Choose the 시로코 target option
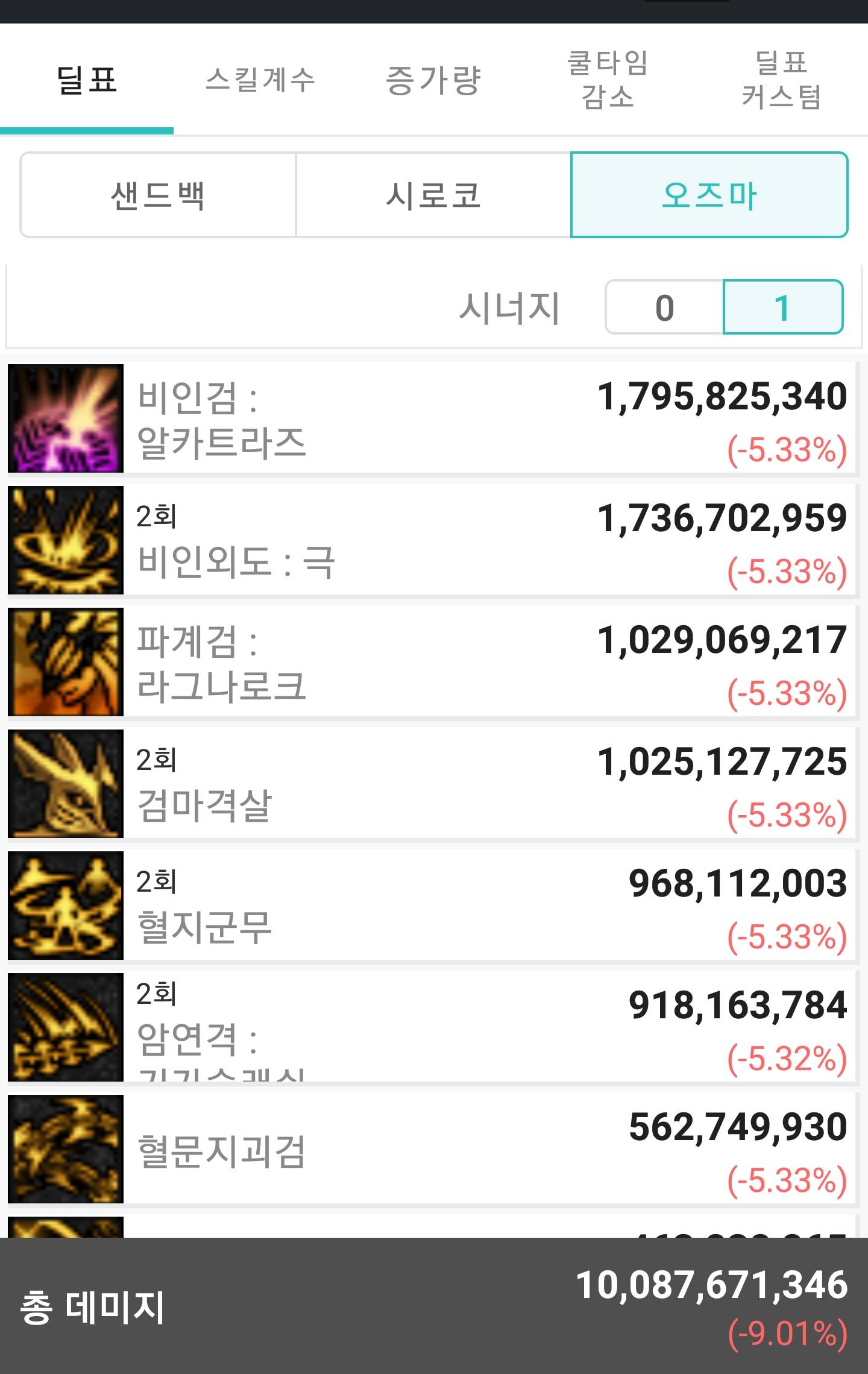Viewport: 868px width, 1374px height. click(433, 195)
